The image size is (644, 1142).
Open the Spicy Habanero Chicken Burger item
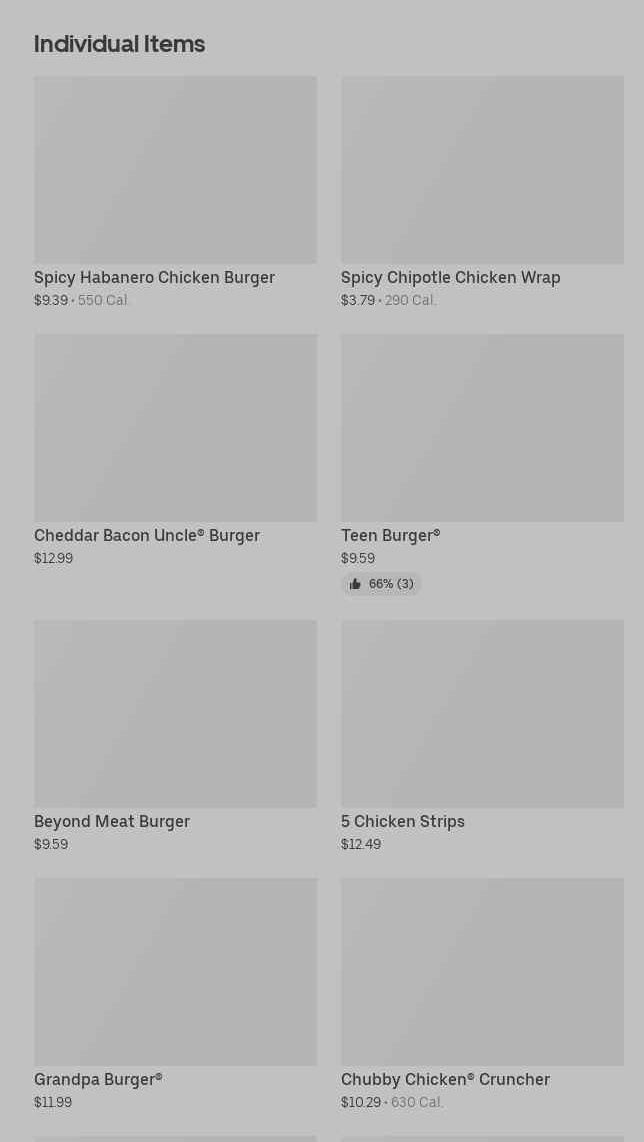point(175,170)
